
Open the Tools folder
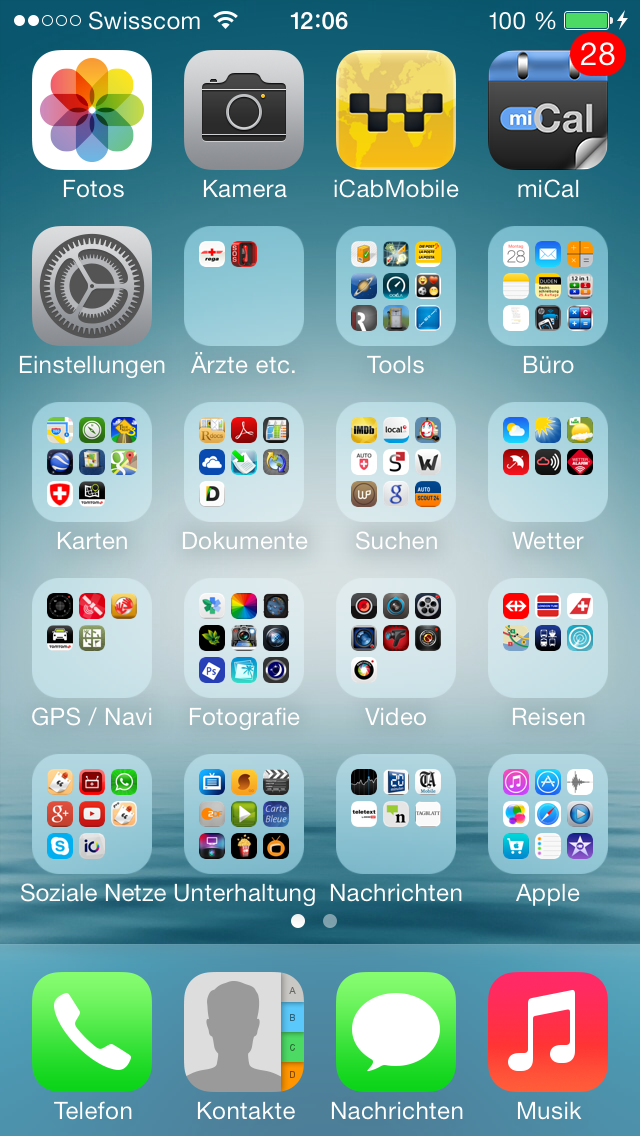(396, 286)
